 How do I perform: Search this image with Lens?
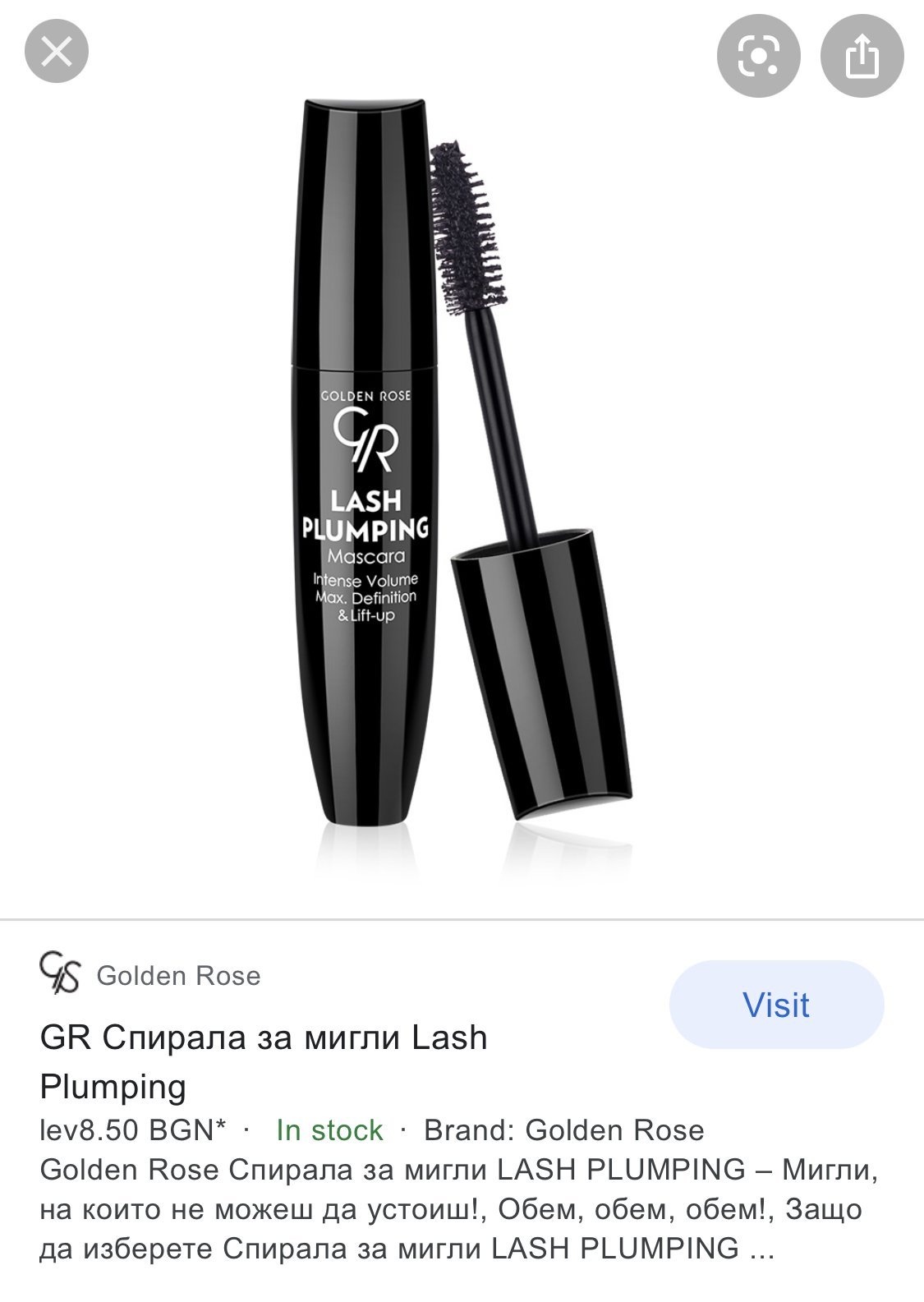point(757,57)
